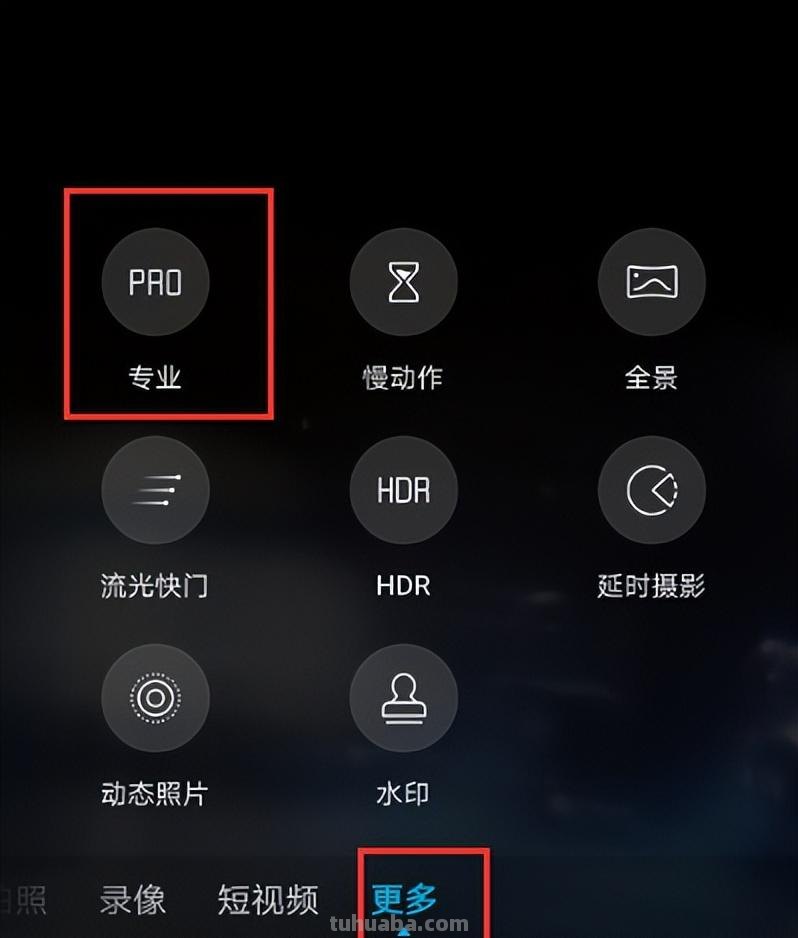
Task: Switch to the 录像 video tab
Action: [x=134, y=899]
